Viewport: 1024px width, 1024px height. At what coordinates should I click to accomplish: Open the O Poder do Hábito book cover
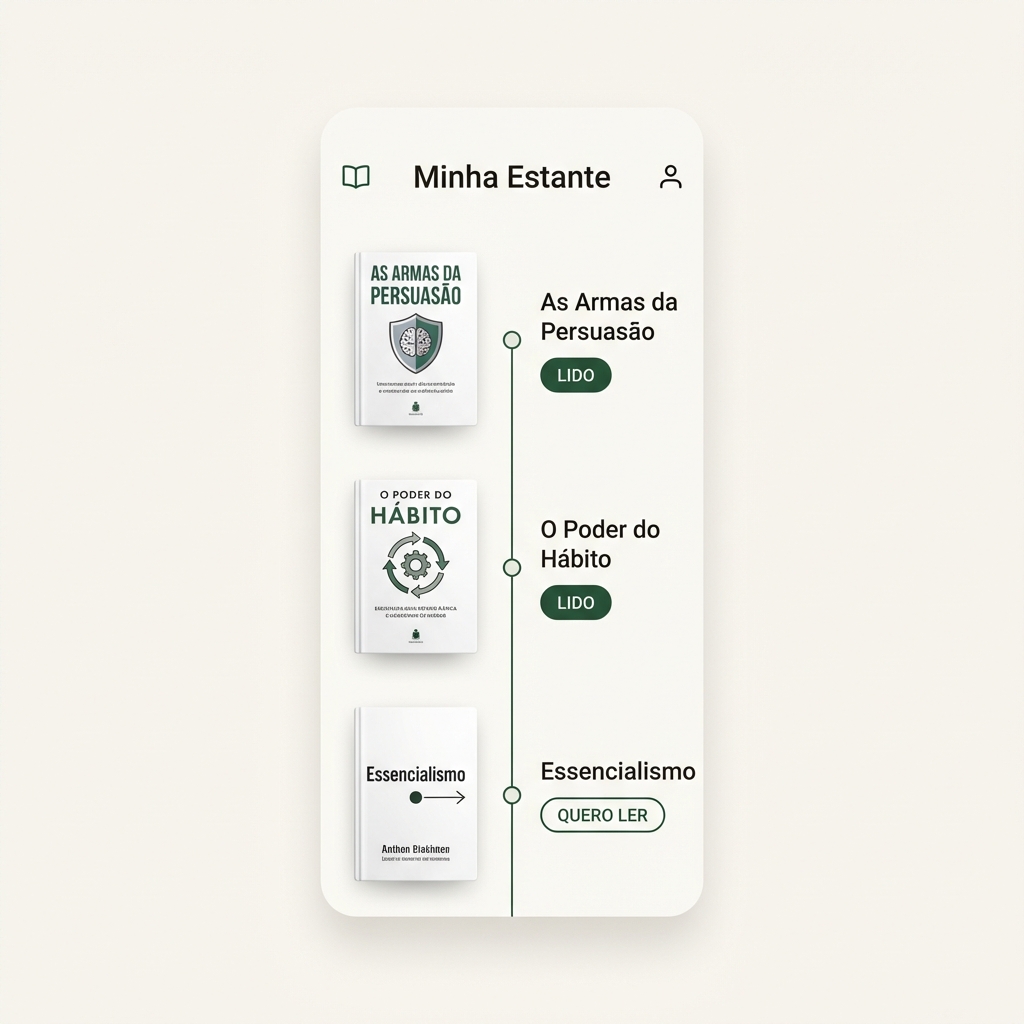coord(416,566)
